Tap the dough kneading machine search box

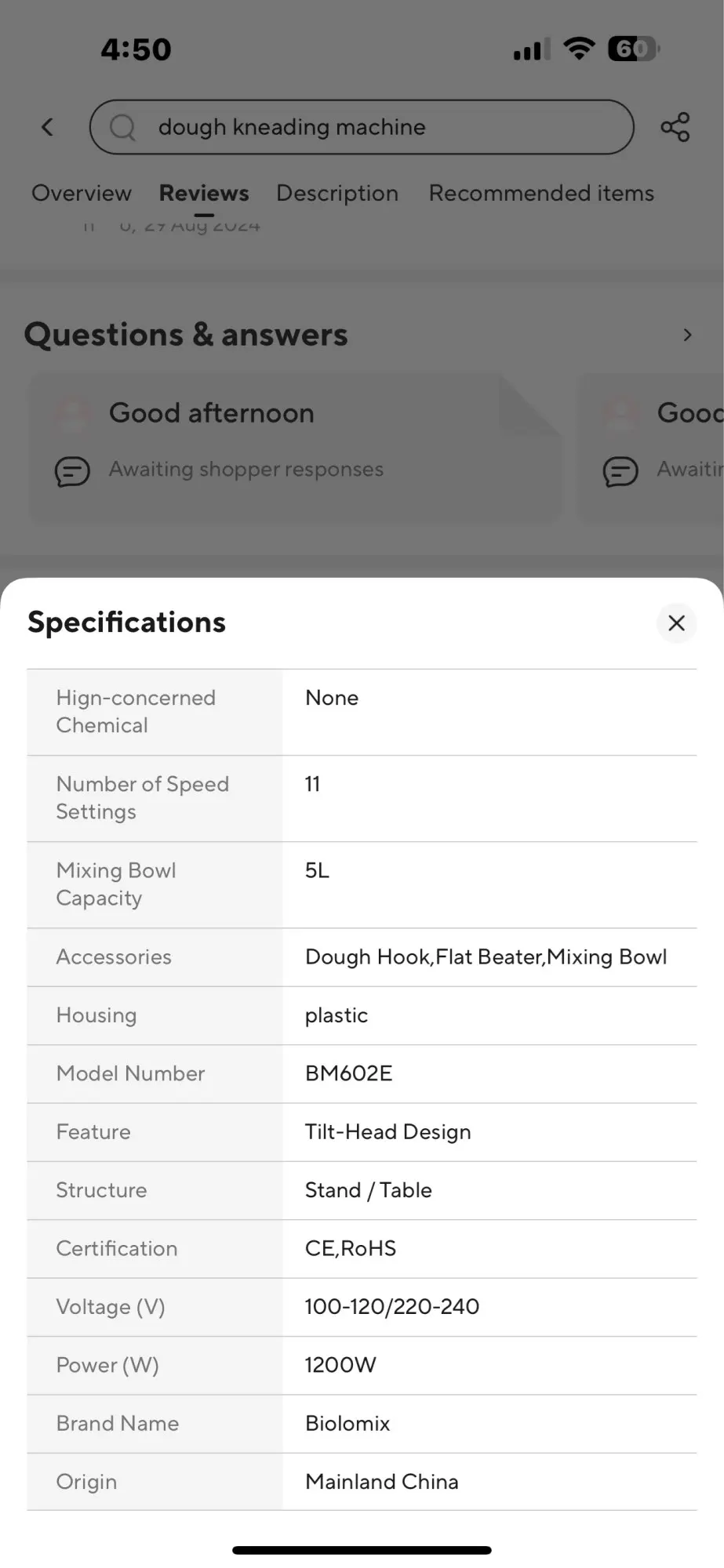coord(362,127)
